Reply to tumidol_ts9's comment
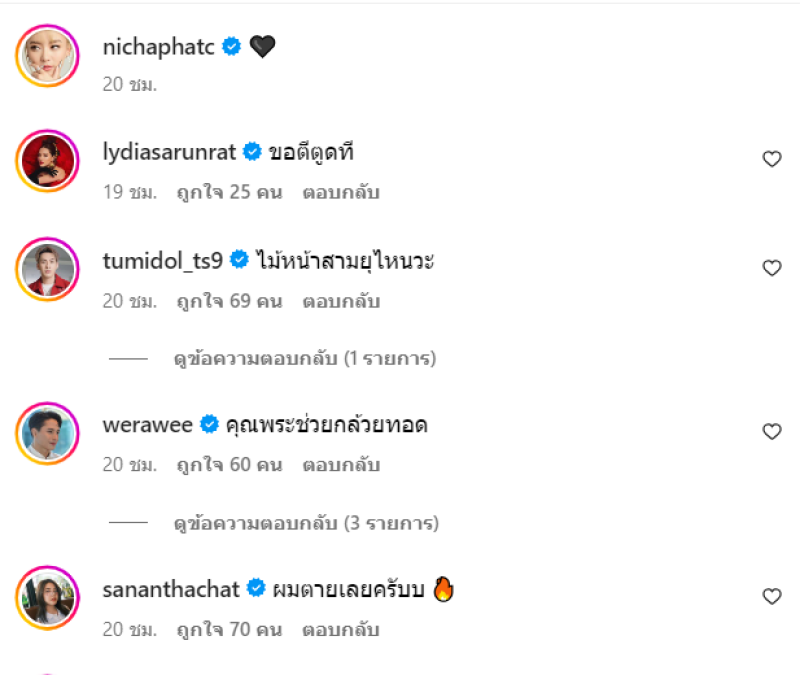The image size is (800, 675). pos(341,301)
